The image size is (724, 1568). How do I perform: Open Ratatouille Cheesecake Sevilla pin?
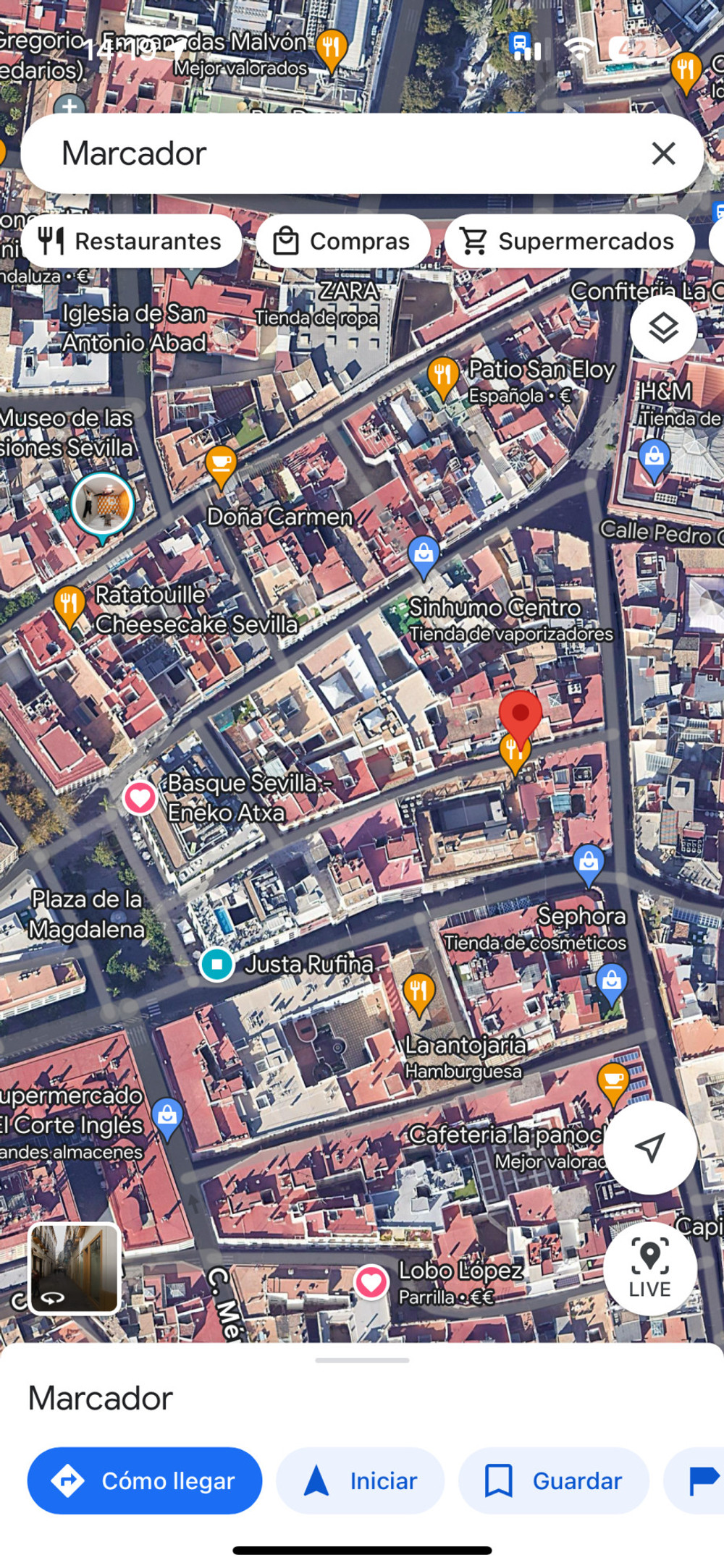point(70,606)
